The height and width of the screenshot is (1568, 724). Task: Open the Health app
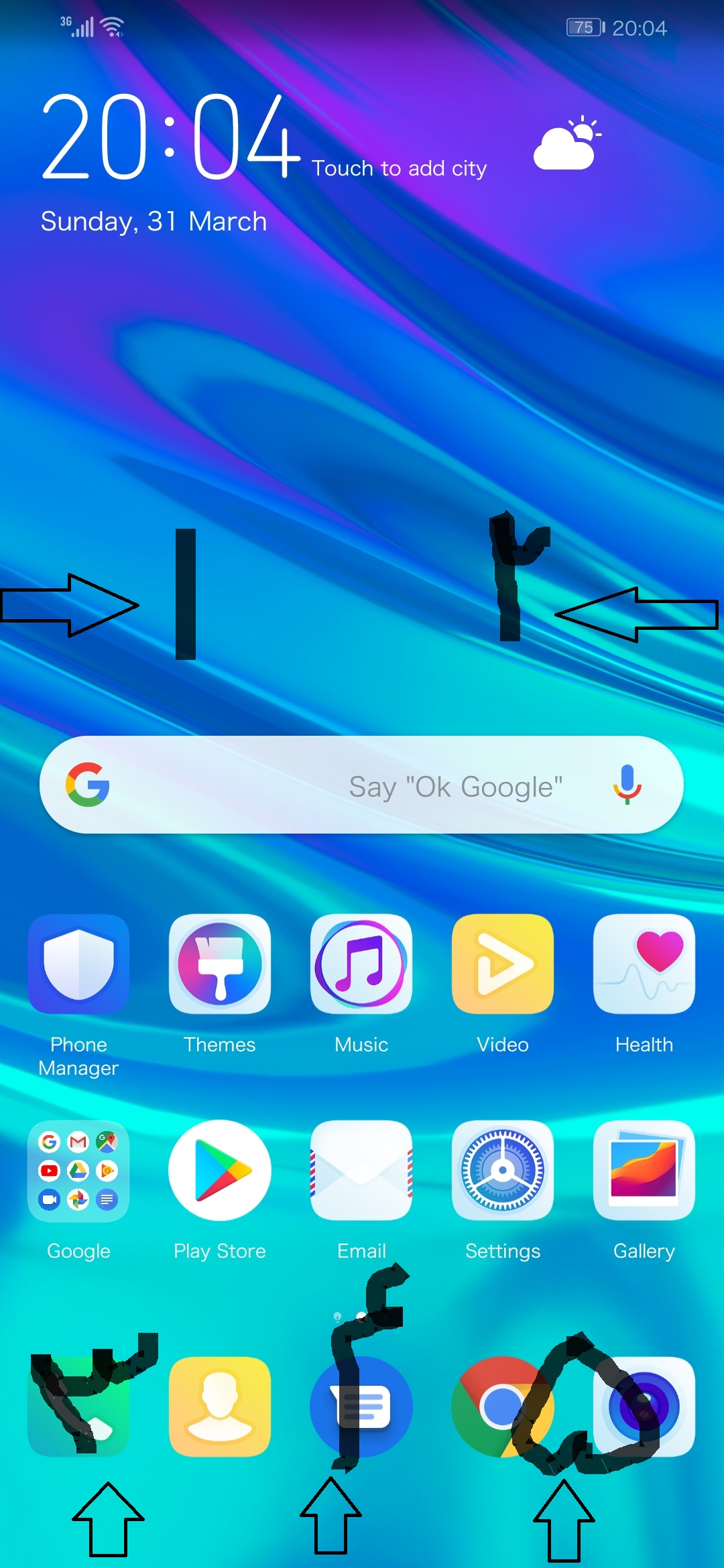click(x=644, y=965)
